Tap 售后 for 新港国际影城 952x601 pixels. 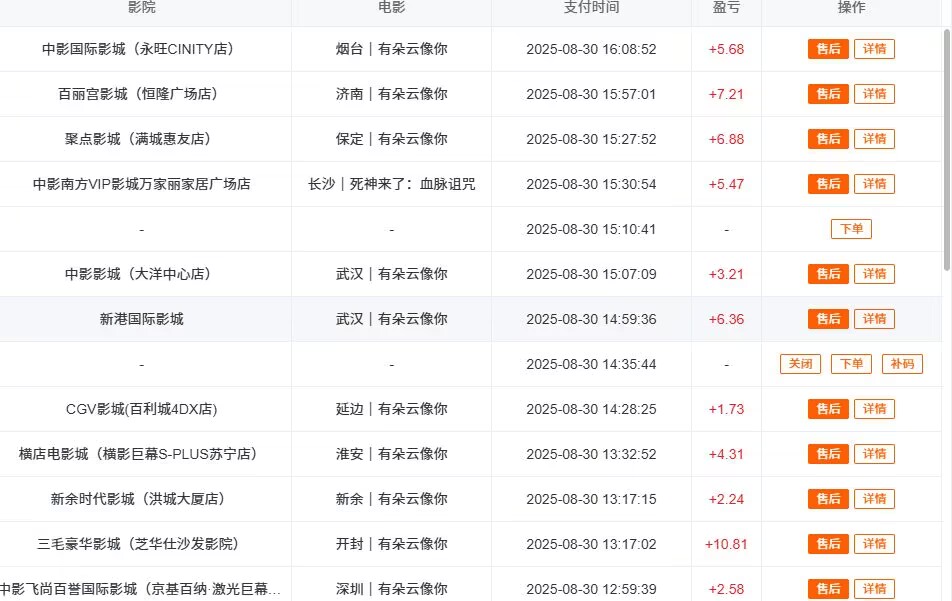[x=828, y=319]
